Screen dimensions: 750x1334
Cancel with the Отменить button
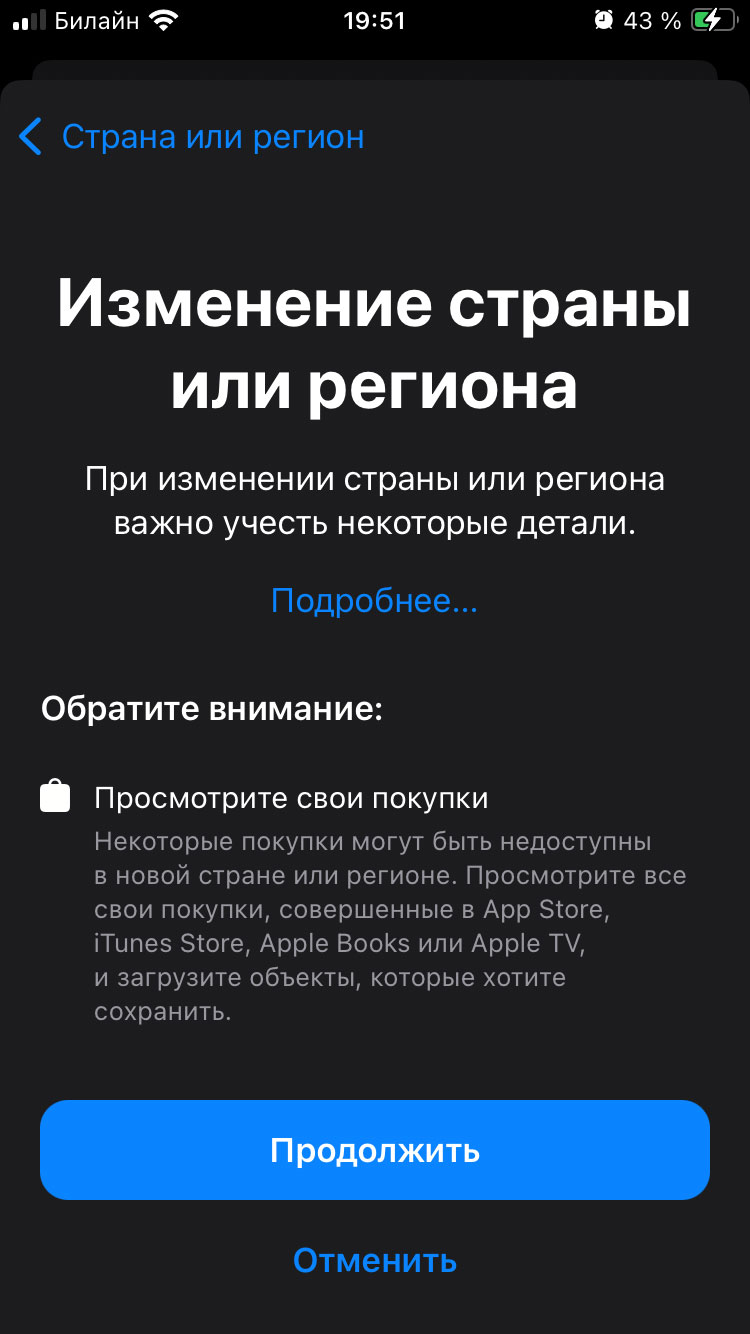[x=375, y=1260]
